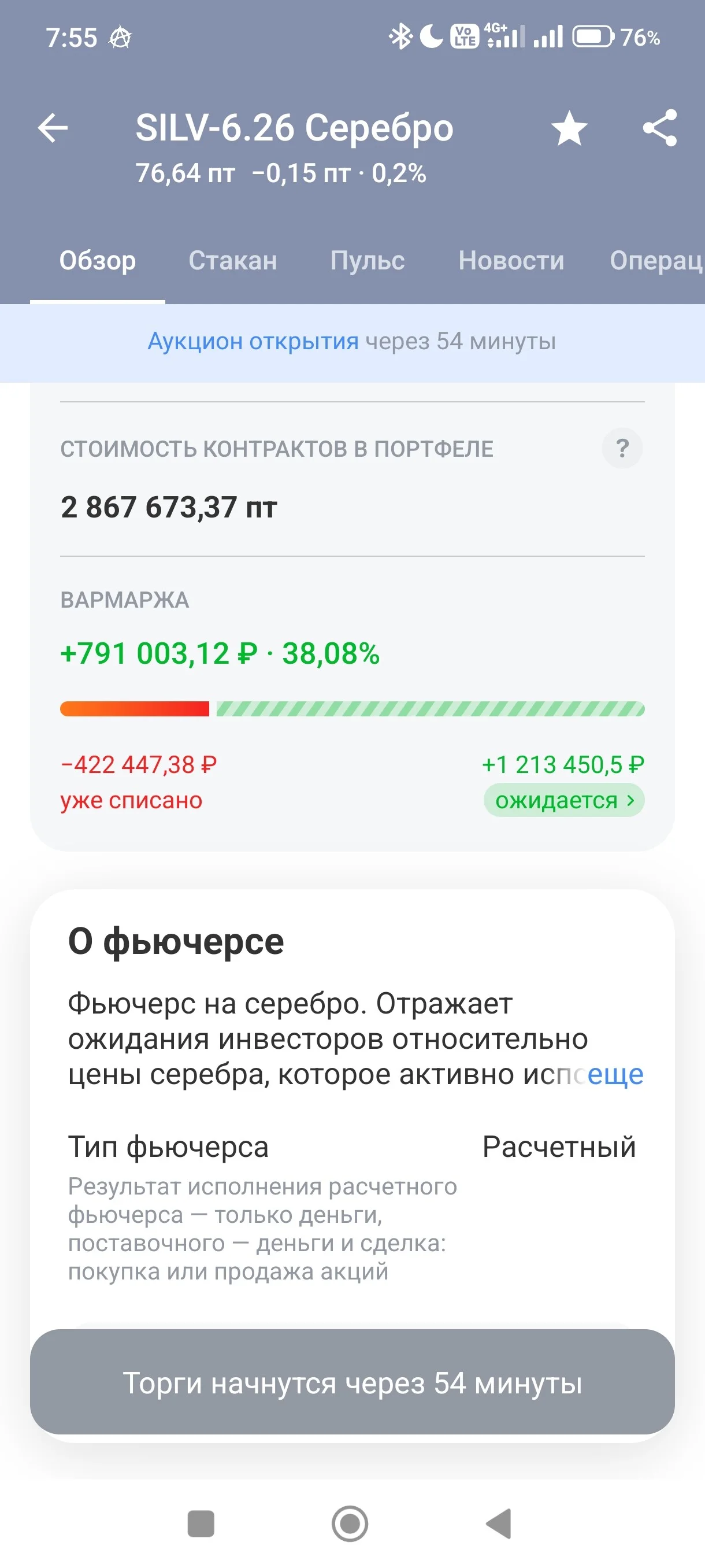Share the SILV-6.26 futures page
705x1568 pixels.
coord(660,128)
